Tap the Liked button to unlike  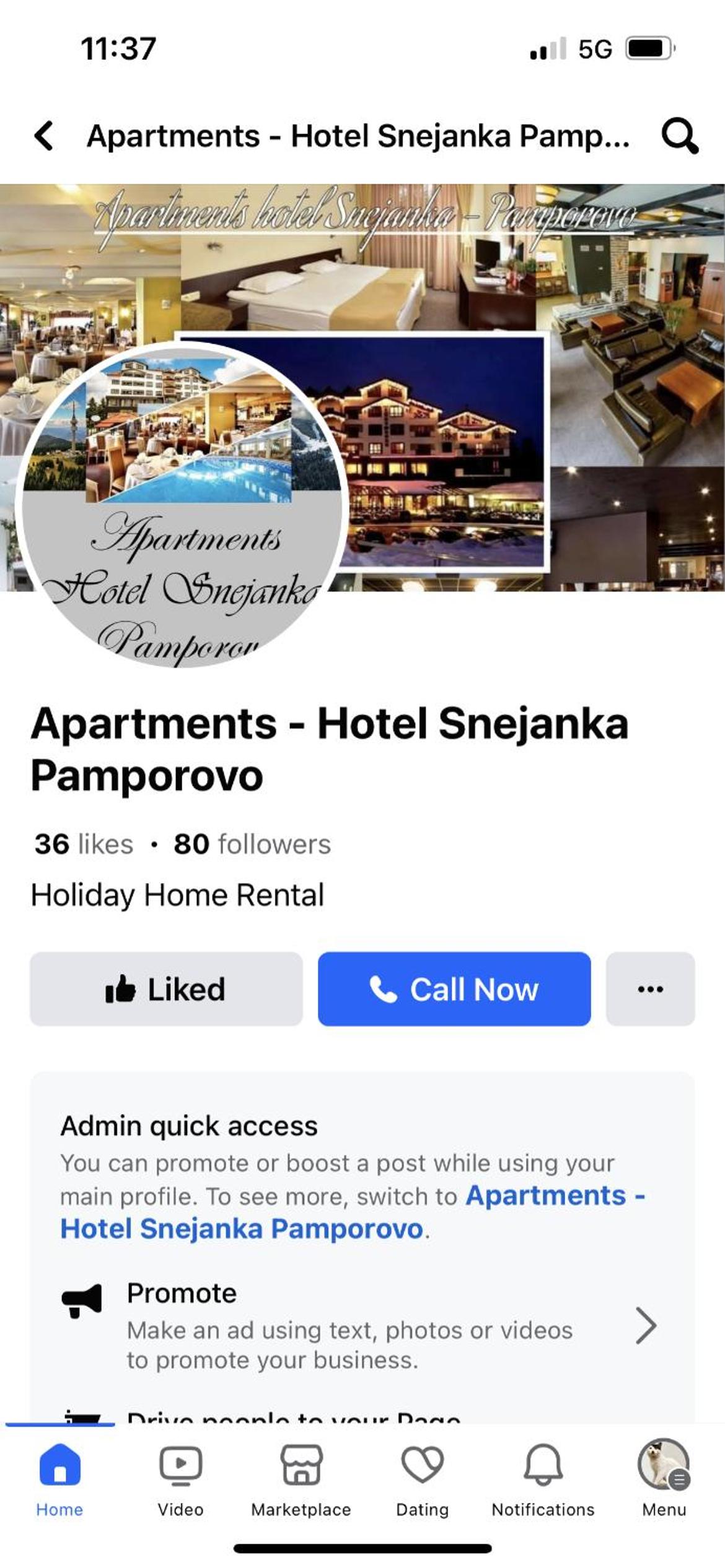[166, 989]
